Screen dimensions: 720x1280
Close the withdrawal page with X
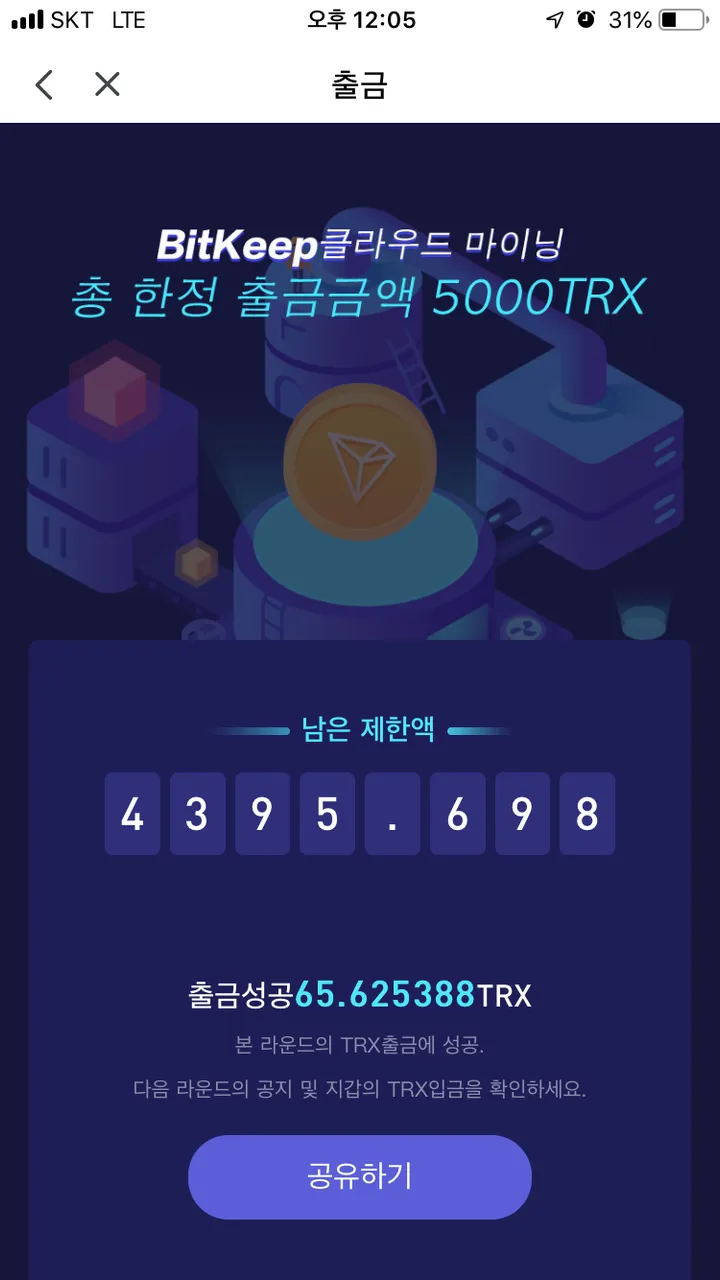[107, 84]
